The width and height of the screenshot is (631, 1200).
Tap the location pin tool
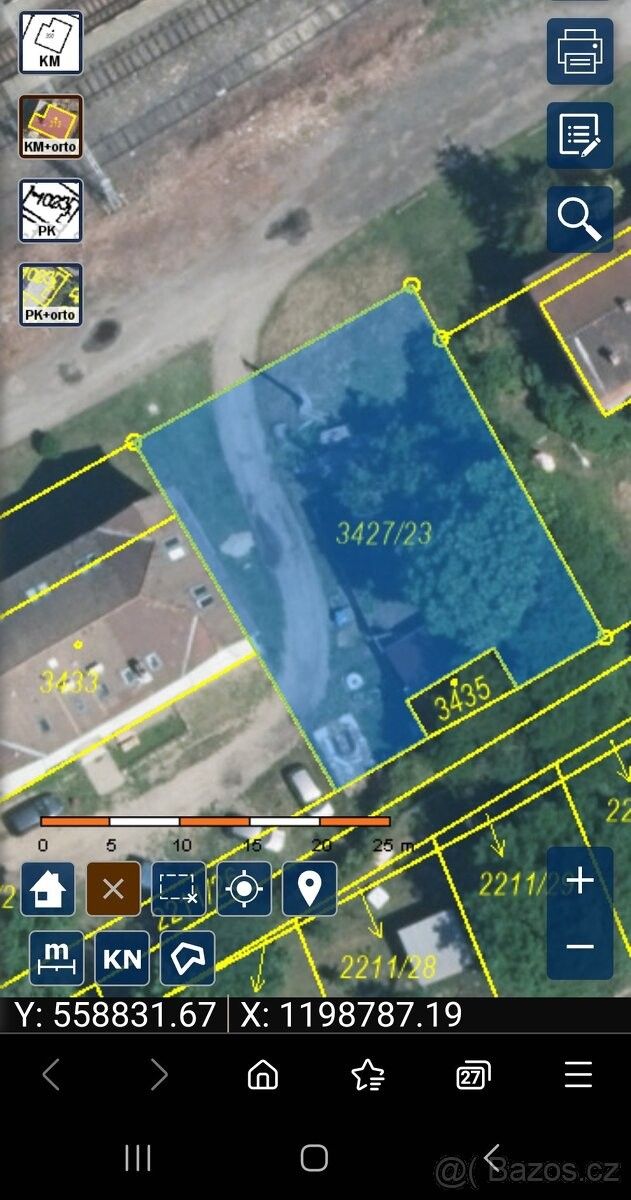pyautogui.click(x=309, y=889)
